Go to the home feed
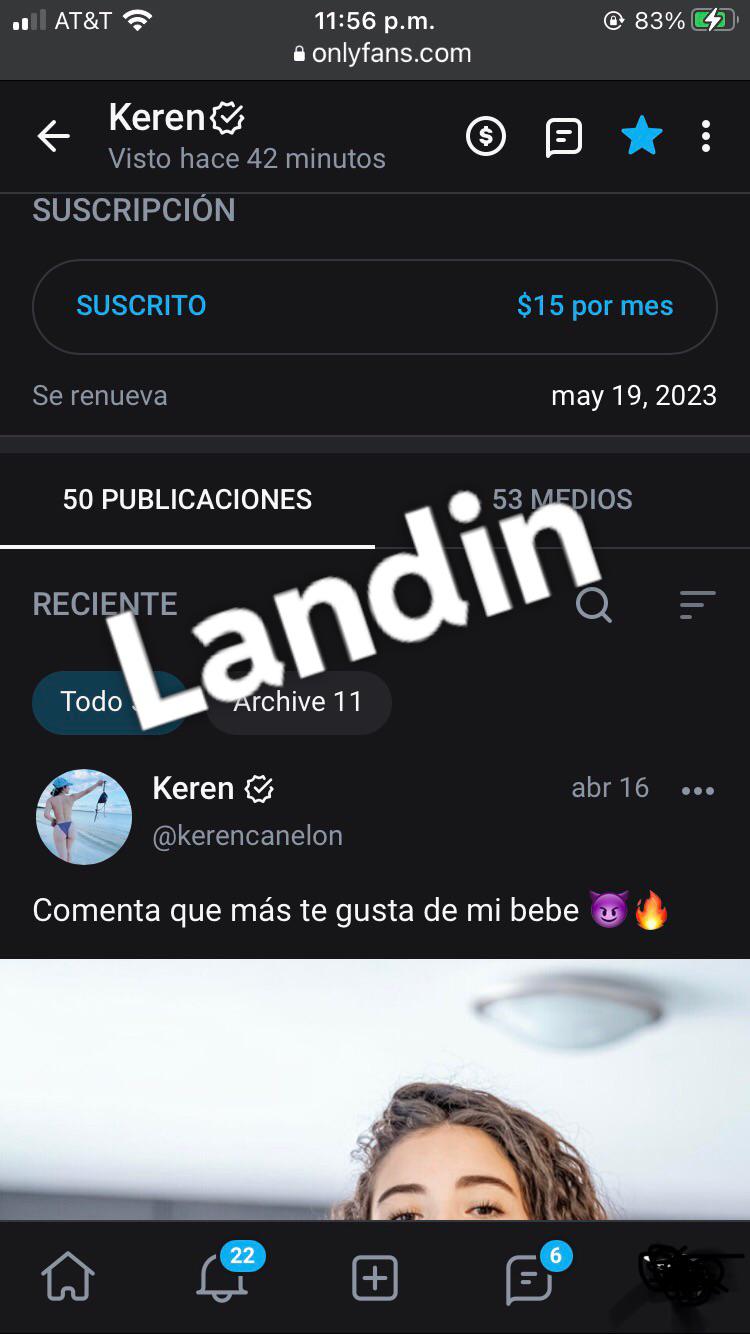750x1334 pixels. pyautogui.click(x=68, y=1278)
